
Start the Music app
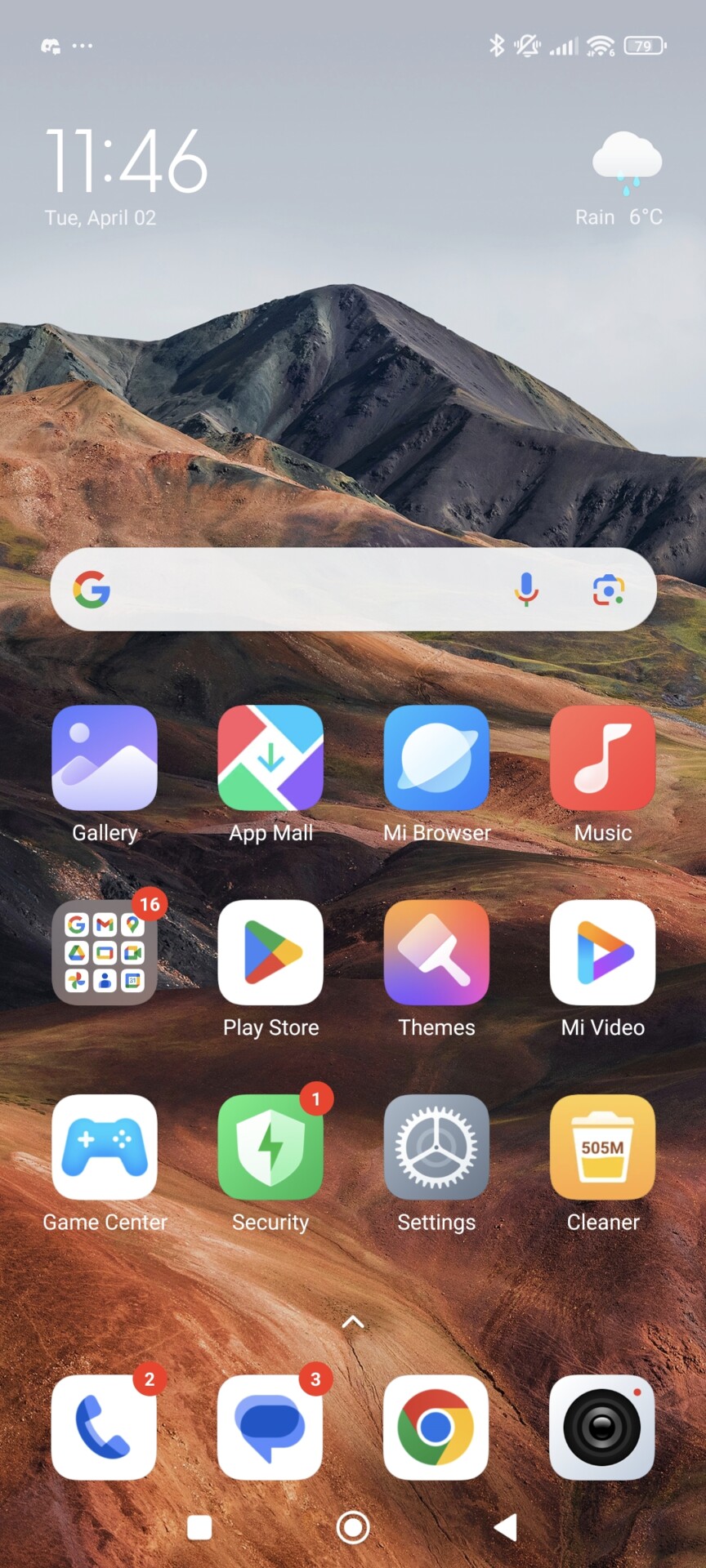pos(602,758)
